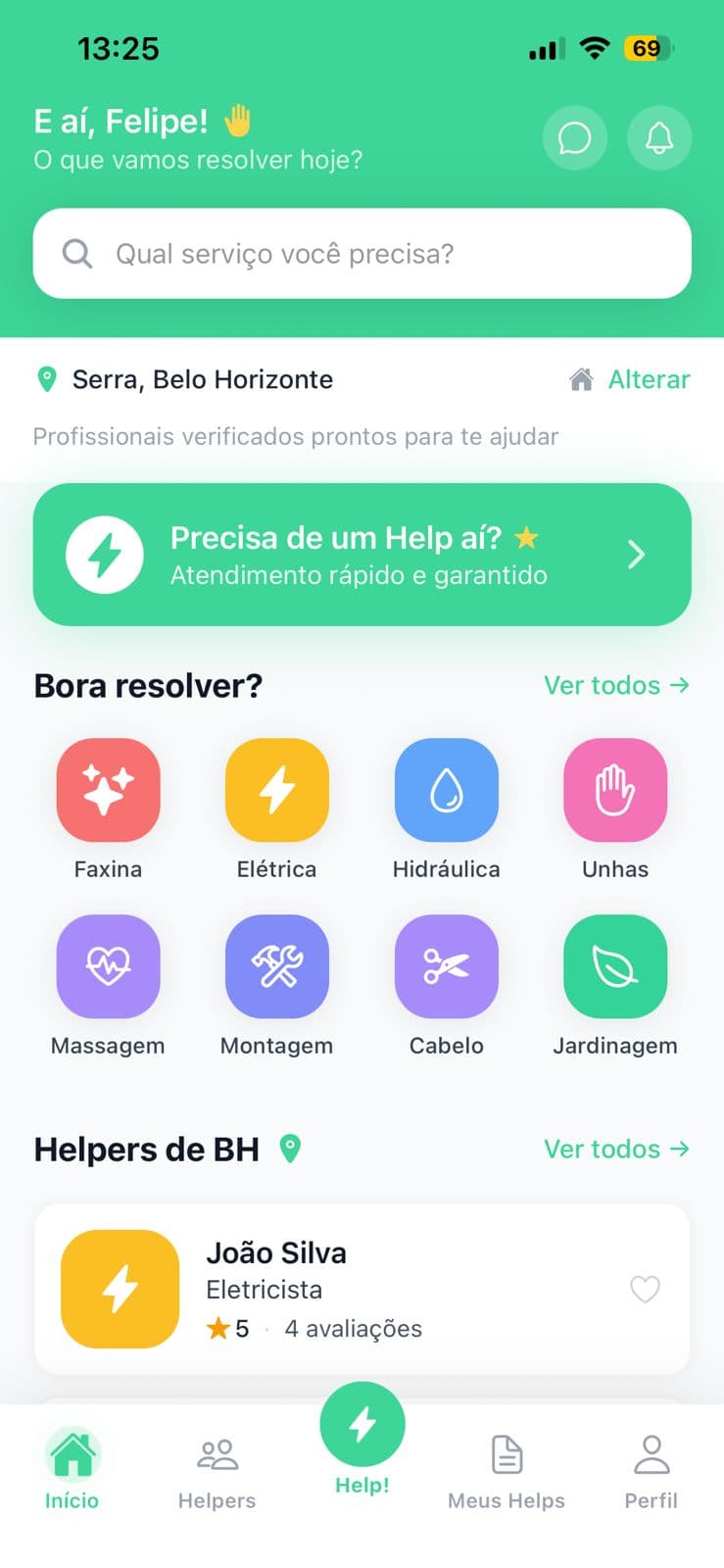Image resolution: width=724 pixels, height=1568 pixels.
Task: Open the Massagem category icon
Action: point(108,966)
